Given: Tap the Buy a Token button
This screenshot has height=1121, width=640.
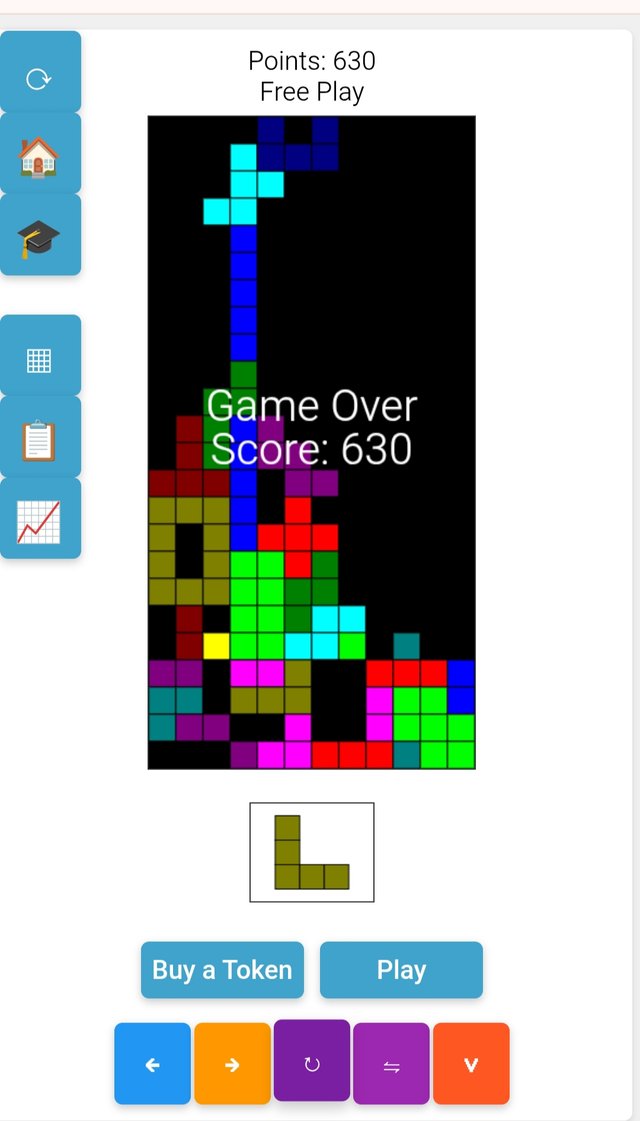Looking at the screenshot, I should pyautogui.click(x=222, y=970).
